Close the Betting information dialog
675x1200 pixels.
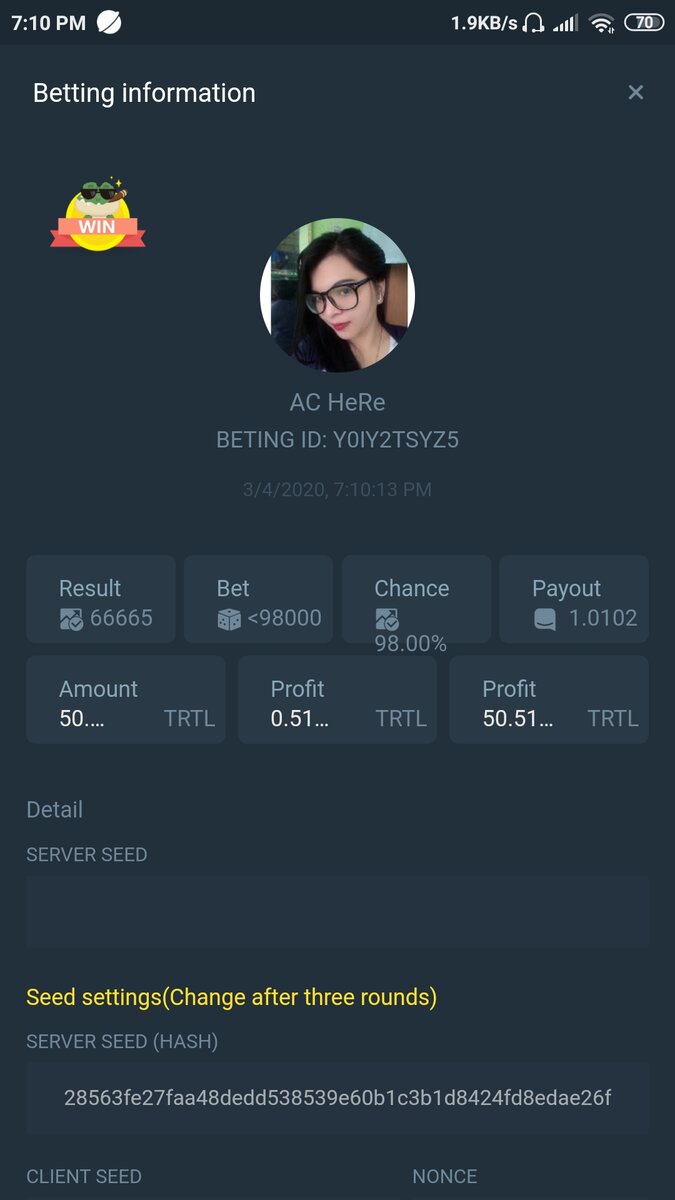tap(635, 93)
